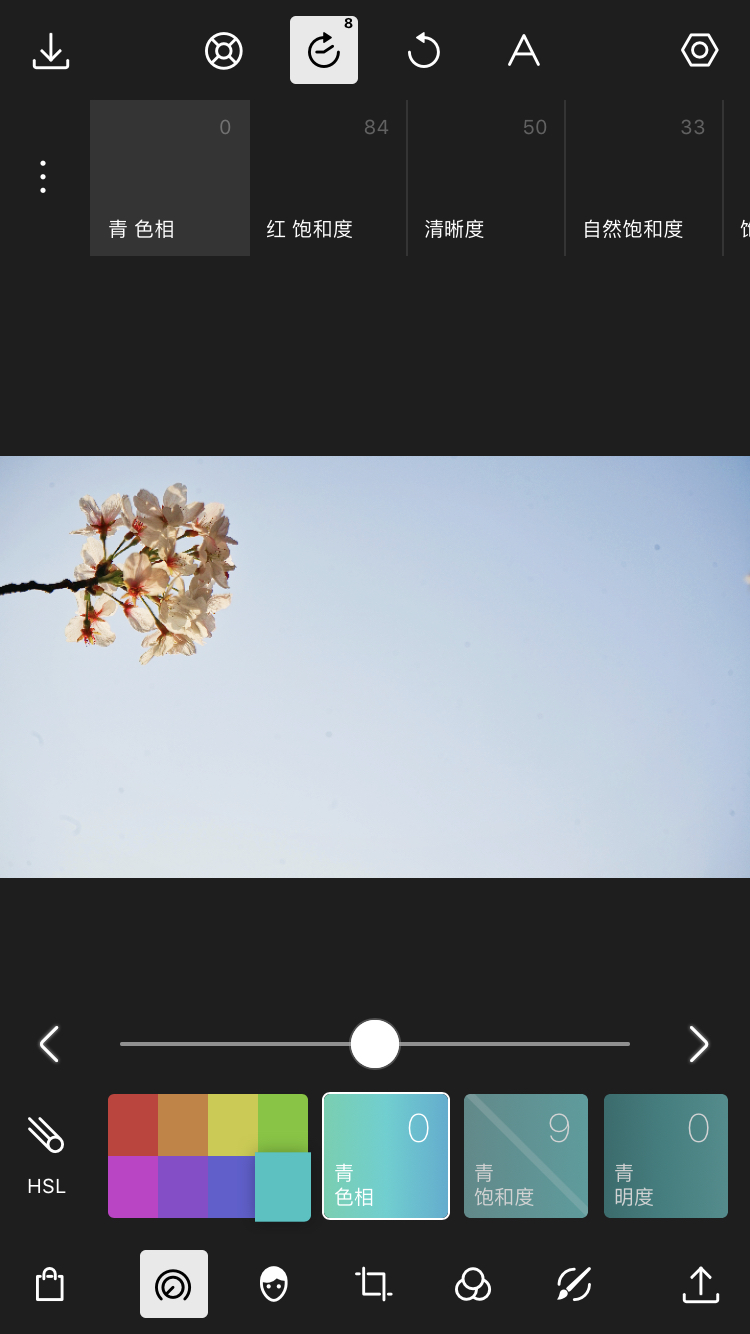Choose the green color swatch in HSL

283,1125
